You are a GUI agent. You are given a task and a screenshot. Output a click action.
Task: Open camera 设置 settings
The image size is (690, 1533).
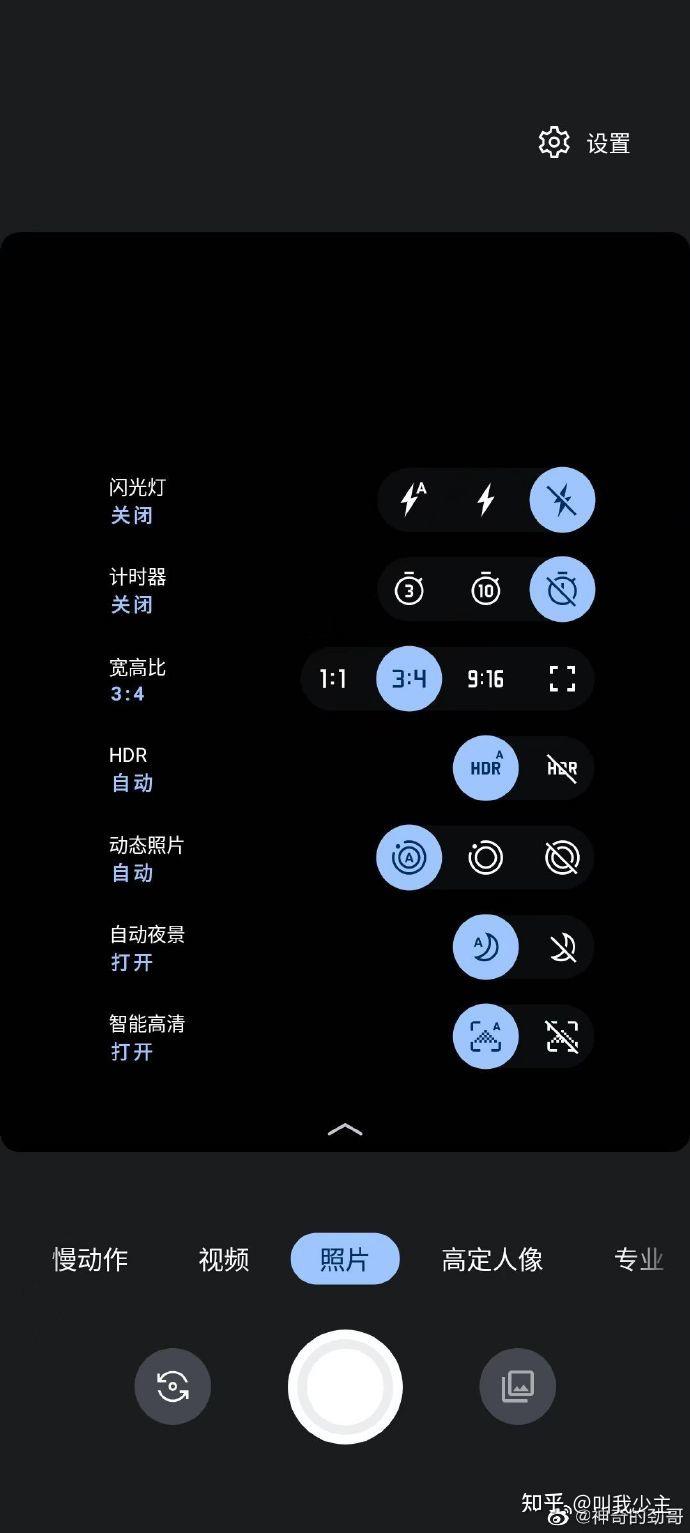585,143
